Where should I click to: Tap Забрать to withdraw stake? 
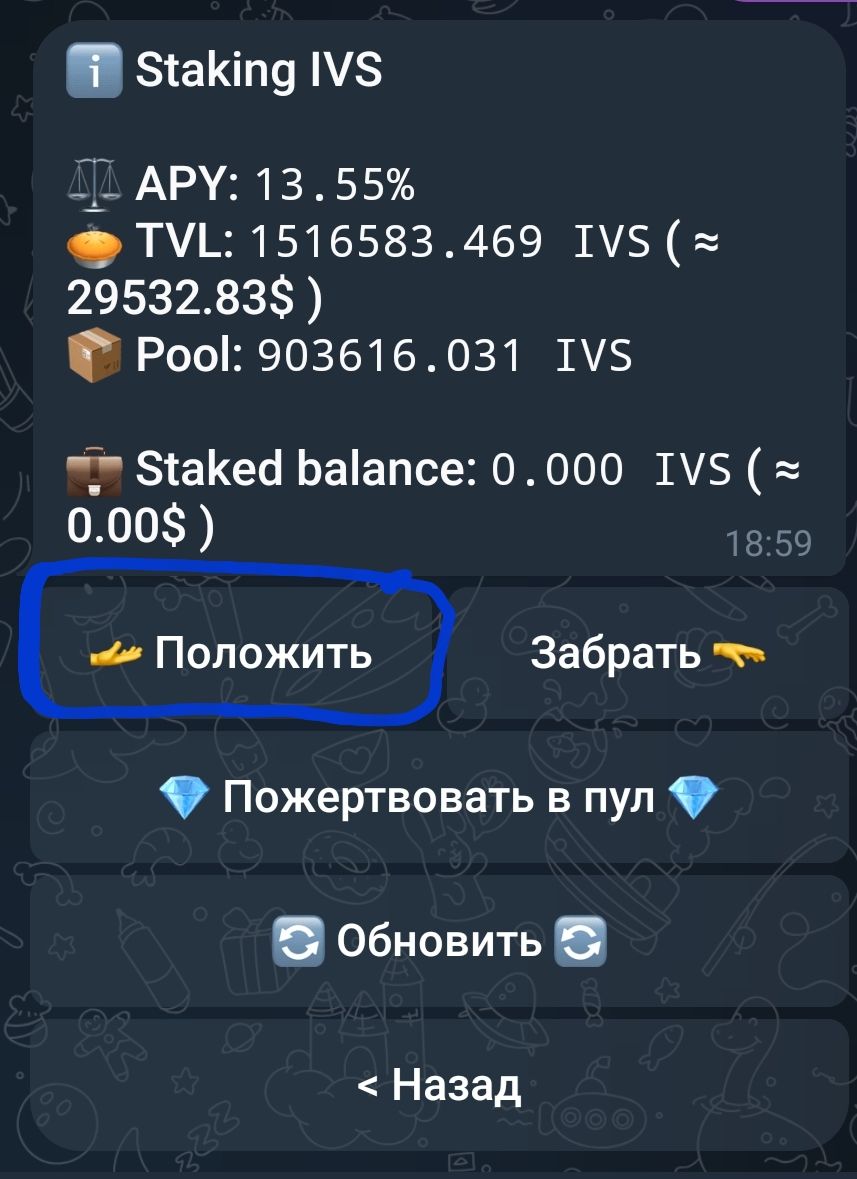[647, 653]
